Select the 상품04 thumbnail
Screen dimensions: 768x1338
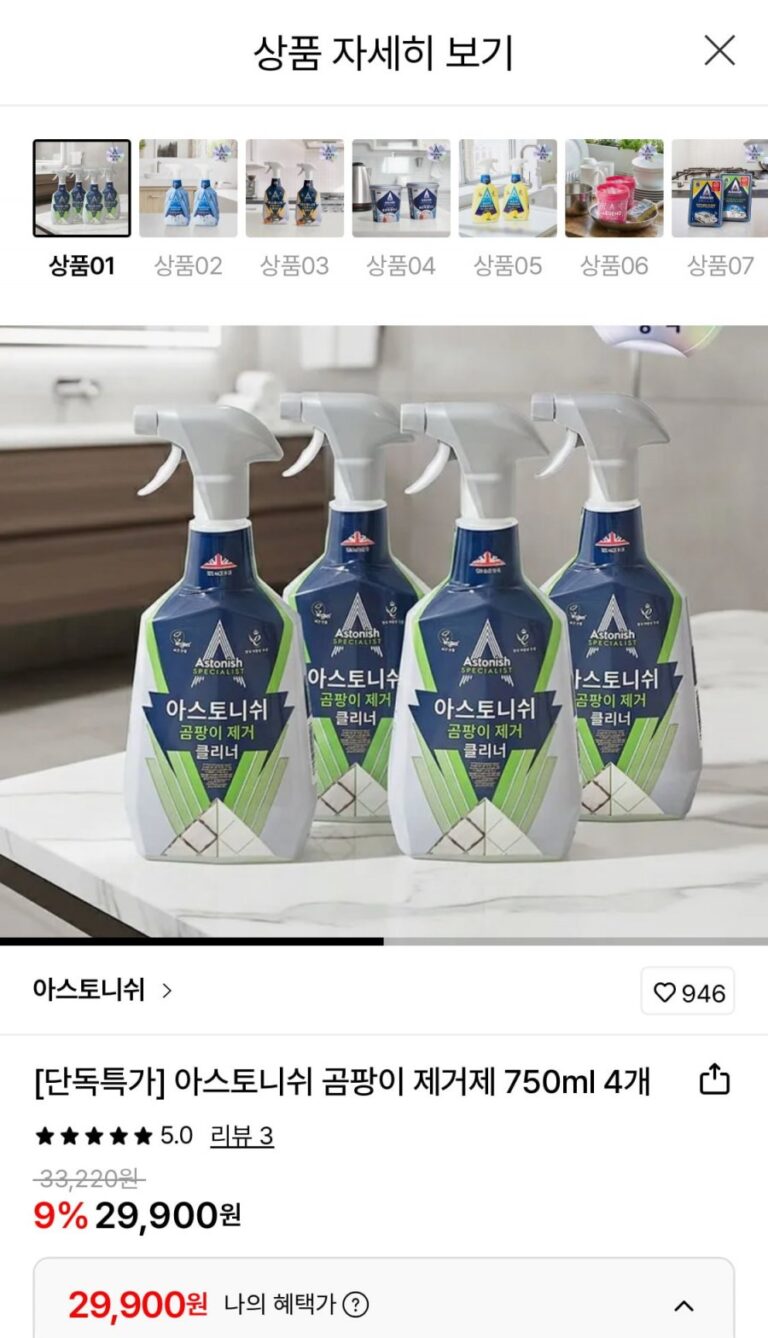(401, 188)
